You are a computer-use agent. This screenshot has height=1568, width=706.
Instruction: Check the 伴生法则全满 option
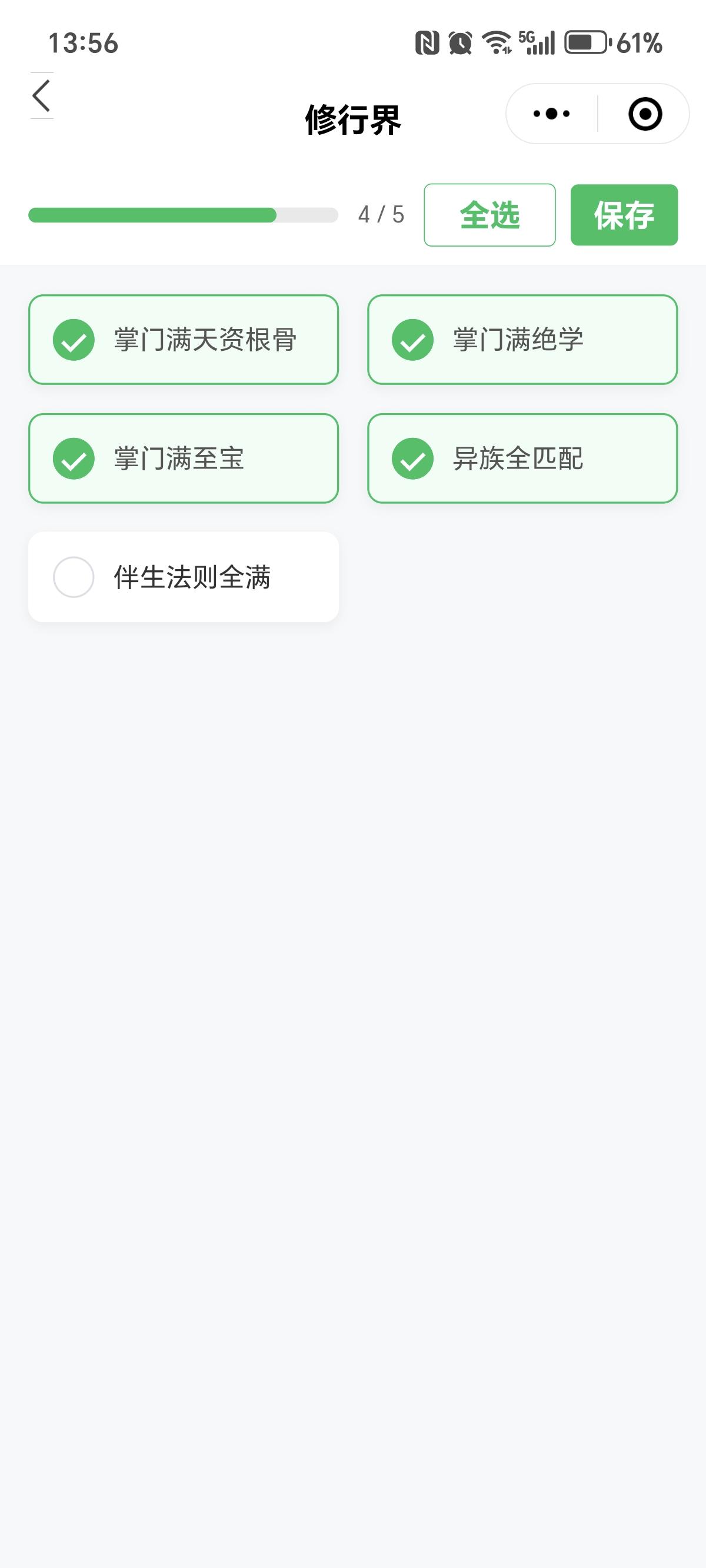tap(183, 577)
